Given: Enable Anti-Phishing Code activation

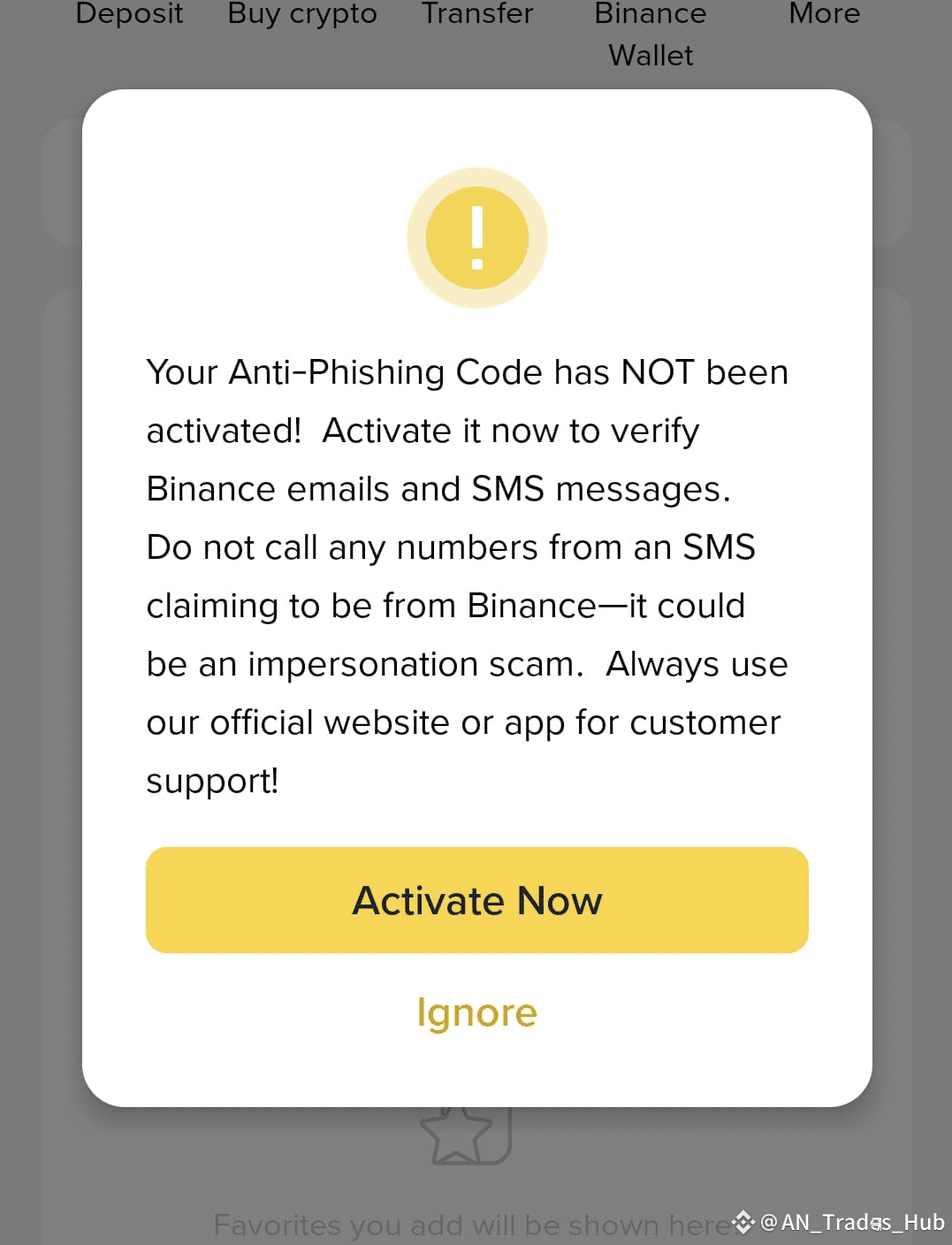Looking at the screenshot, I should (476, 900).
